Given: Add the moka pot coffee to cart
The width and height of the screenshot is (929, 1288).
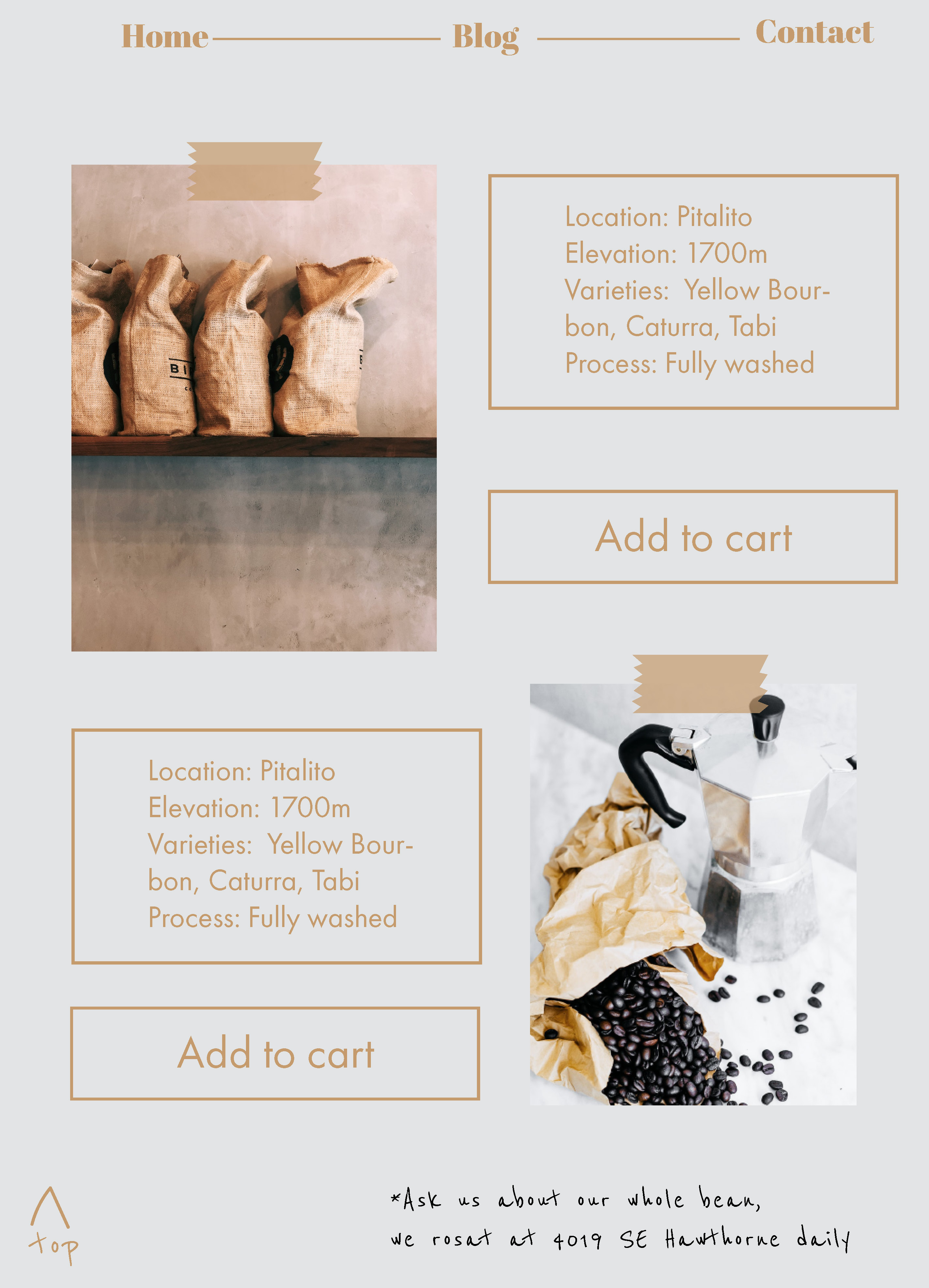Looking at the screenshot, I should 275,1054.
